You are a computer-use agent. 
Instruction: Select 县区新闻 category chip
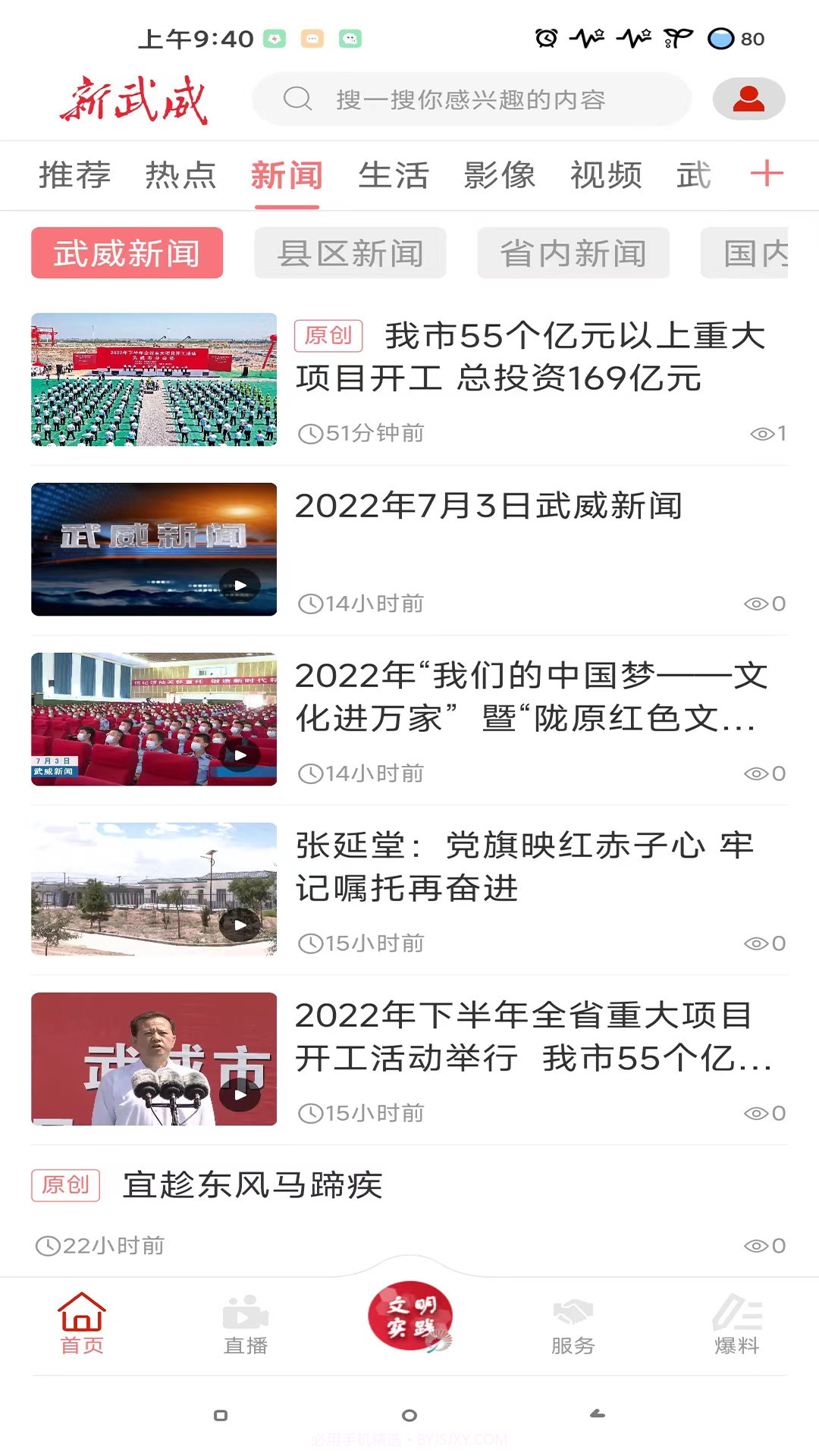pyautogui.click(x=350, y=253)
